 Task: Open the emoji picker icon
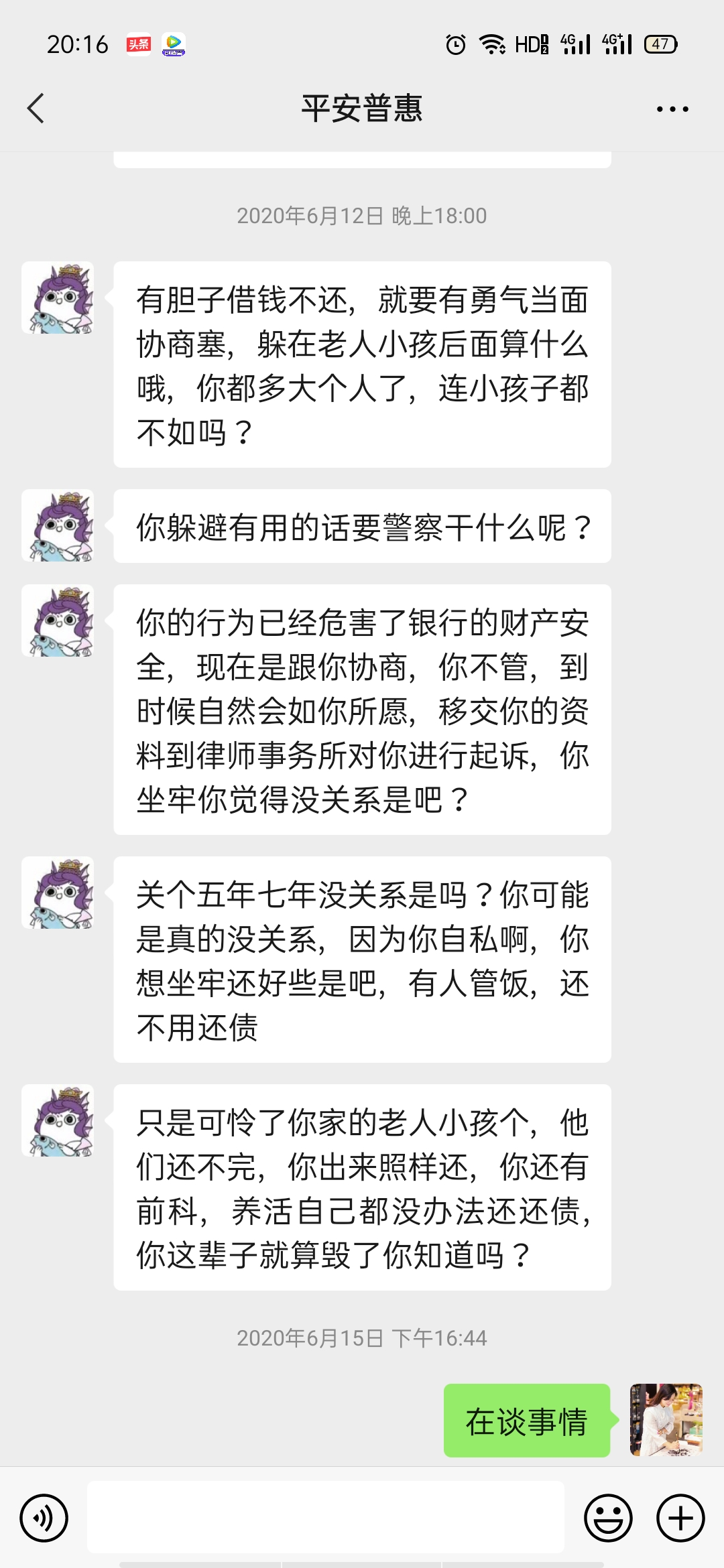click(609, 1517)
